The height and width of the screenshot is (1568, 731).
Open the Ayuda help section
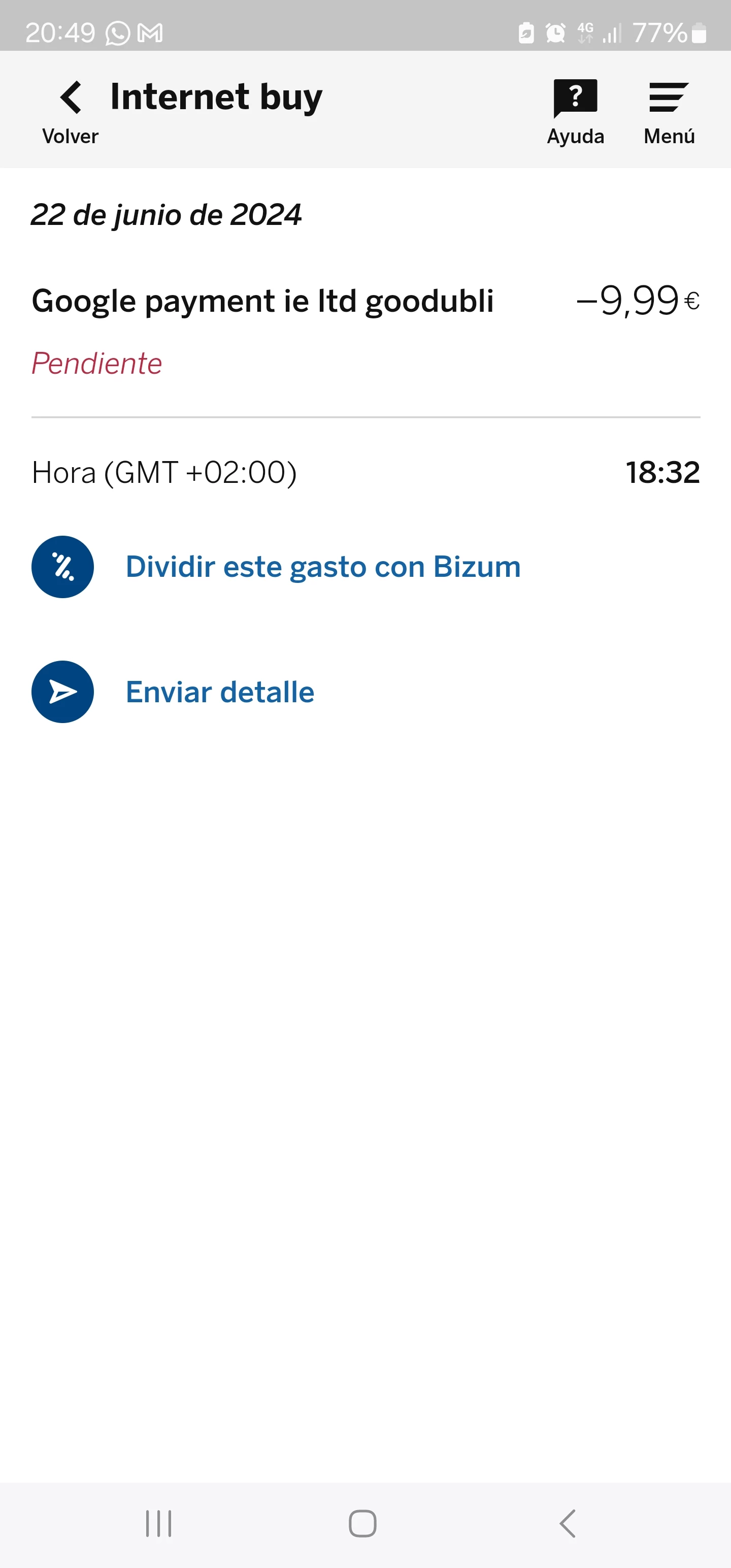[575, 111]
